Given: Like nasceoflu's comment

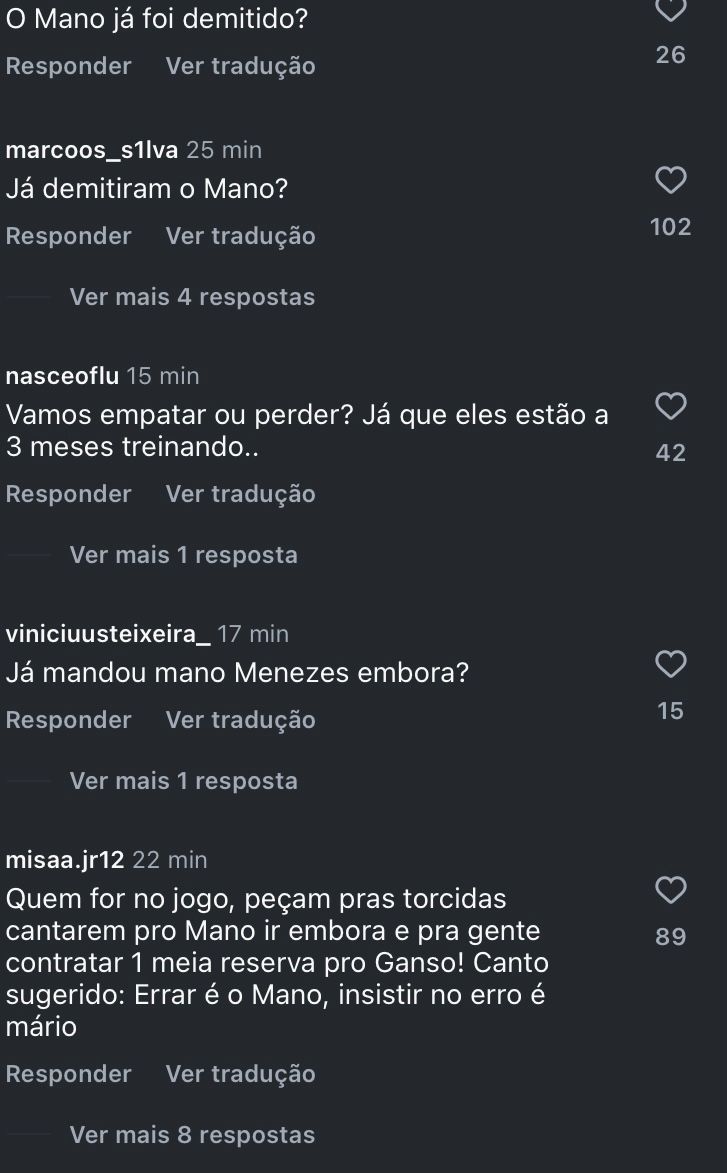Looking at the screenshot, I should pyautogui.click(x=671, y=406).
